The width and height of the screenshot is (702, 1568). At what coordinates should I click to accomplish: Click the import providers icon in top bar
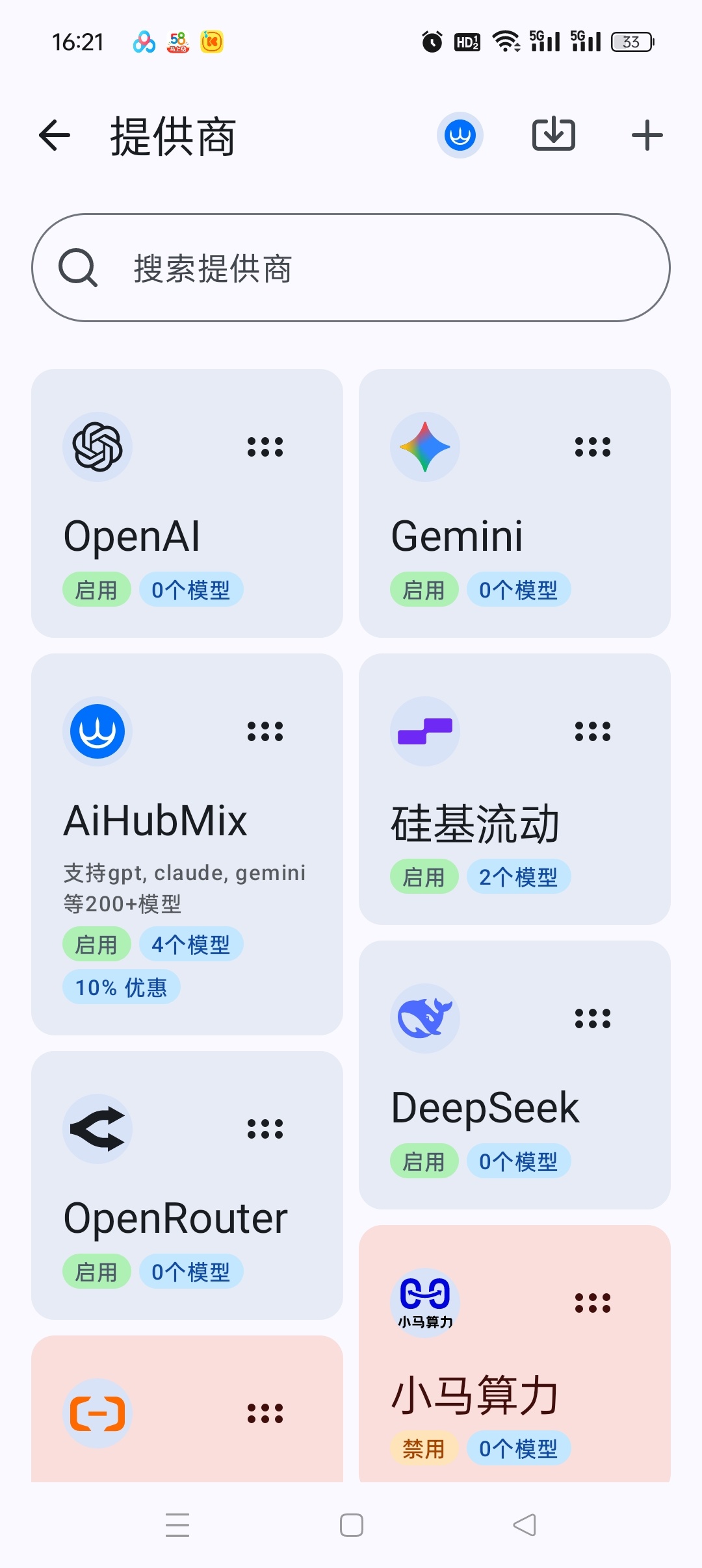[x=553, y=134]
